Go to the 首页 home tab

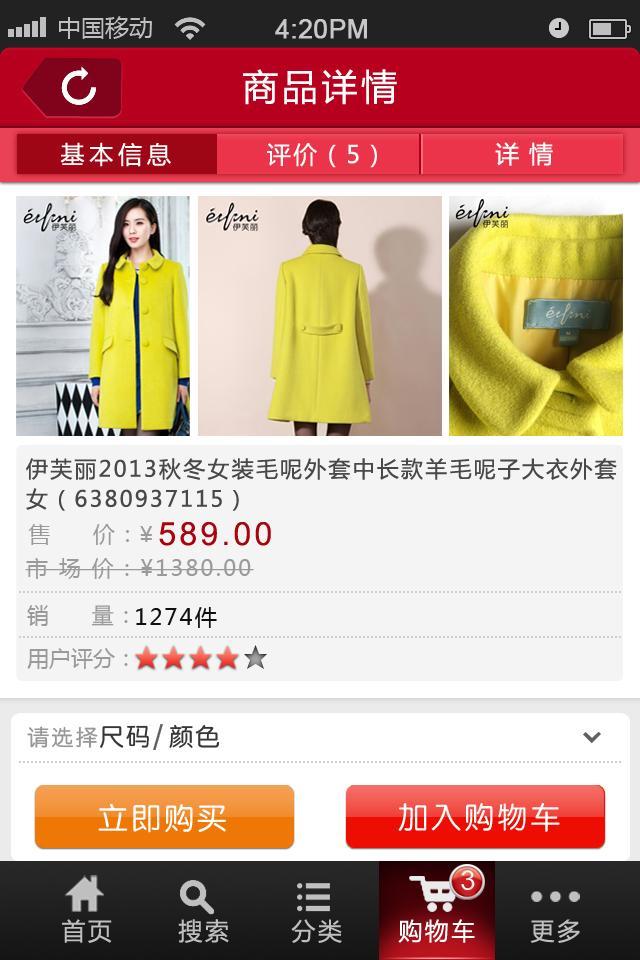(x=86, y=911)
